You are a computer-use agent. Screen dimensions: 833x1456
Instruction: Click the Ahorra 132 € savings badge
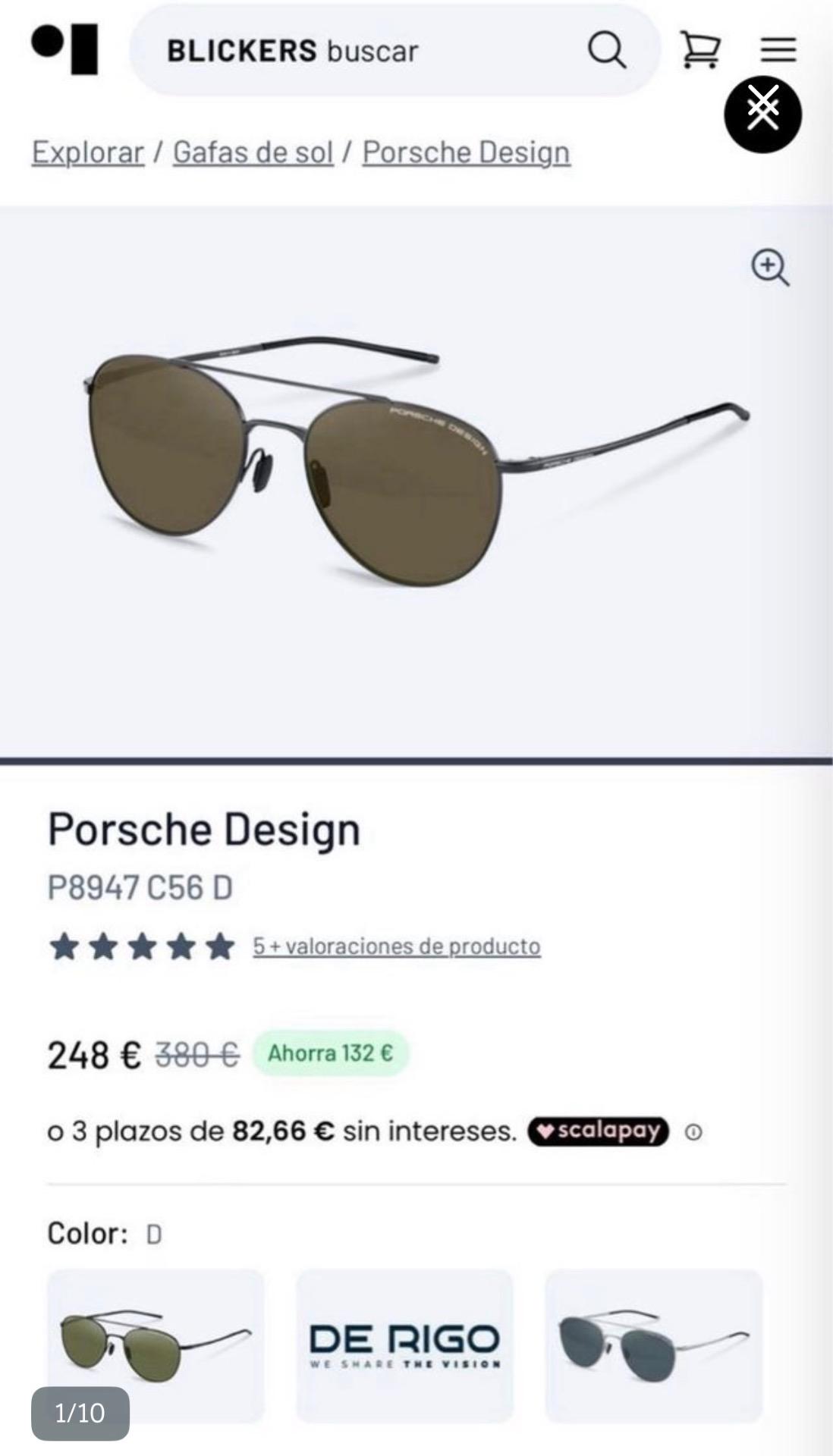[x=331, y=1053]
